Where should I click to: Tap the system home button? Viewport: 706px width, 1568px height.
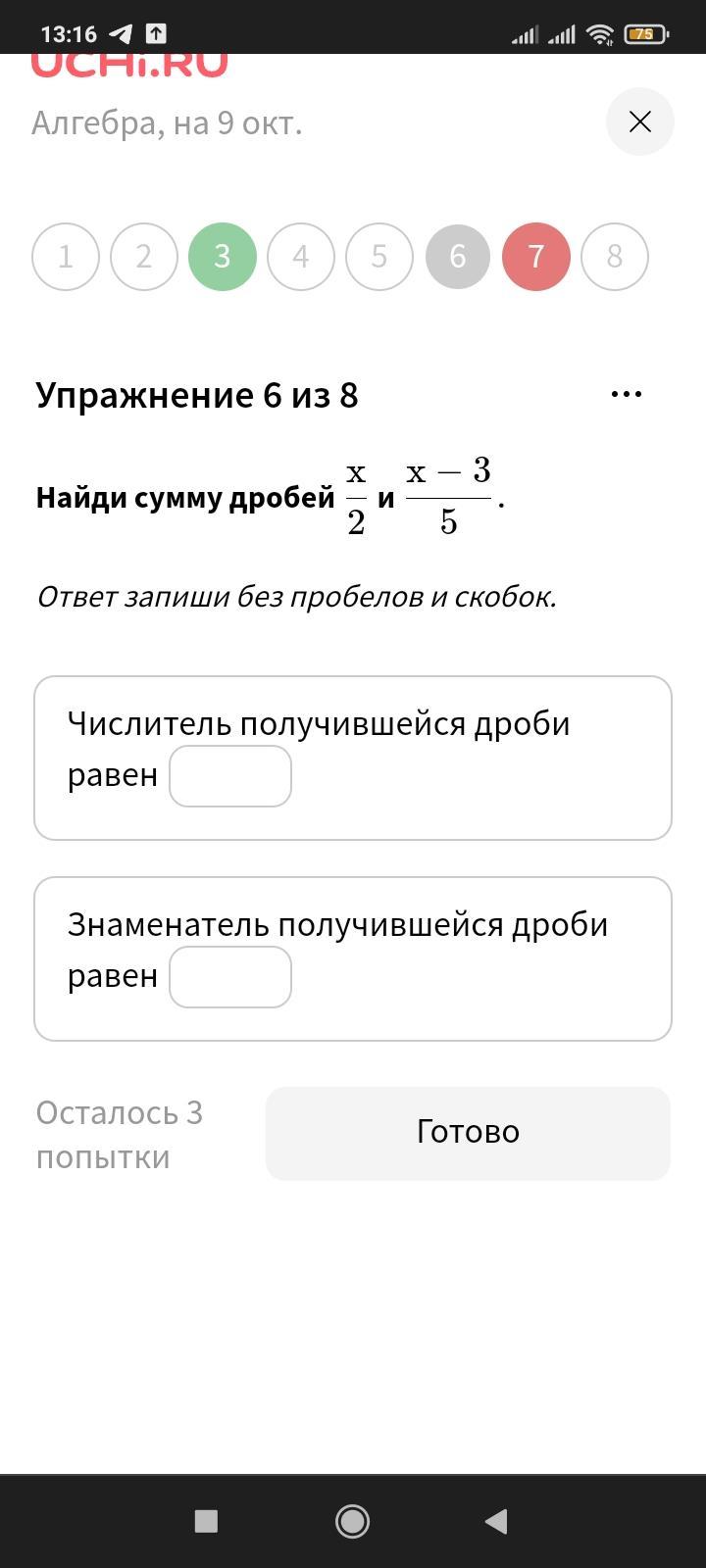pos(352,1521)
